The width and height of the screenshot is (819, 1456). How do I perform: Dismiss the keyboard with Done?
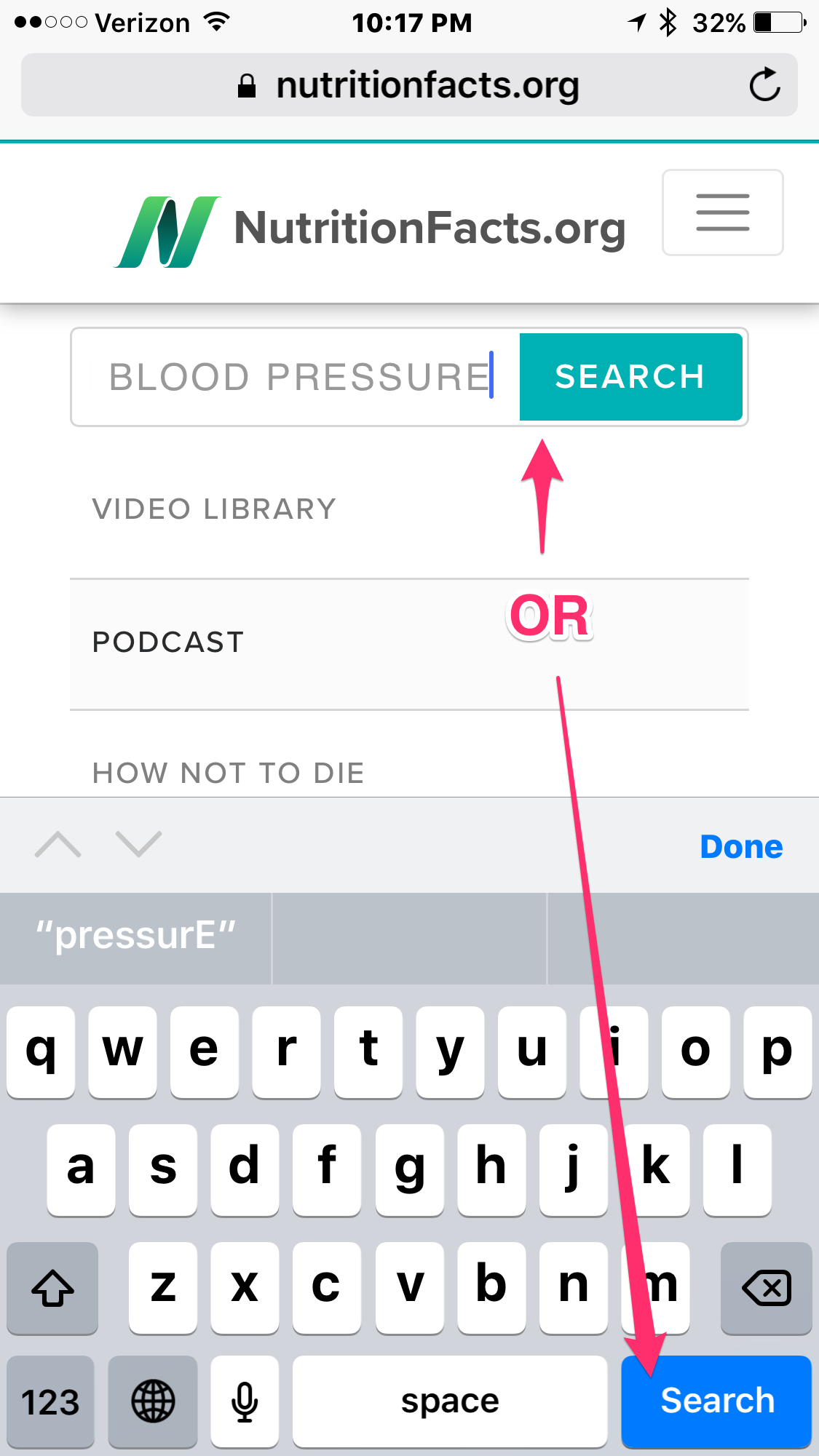pyautogui.click(x=741, y=847)
